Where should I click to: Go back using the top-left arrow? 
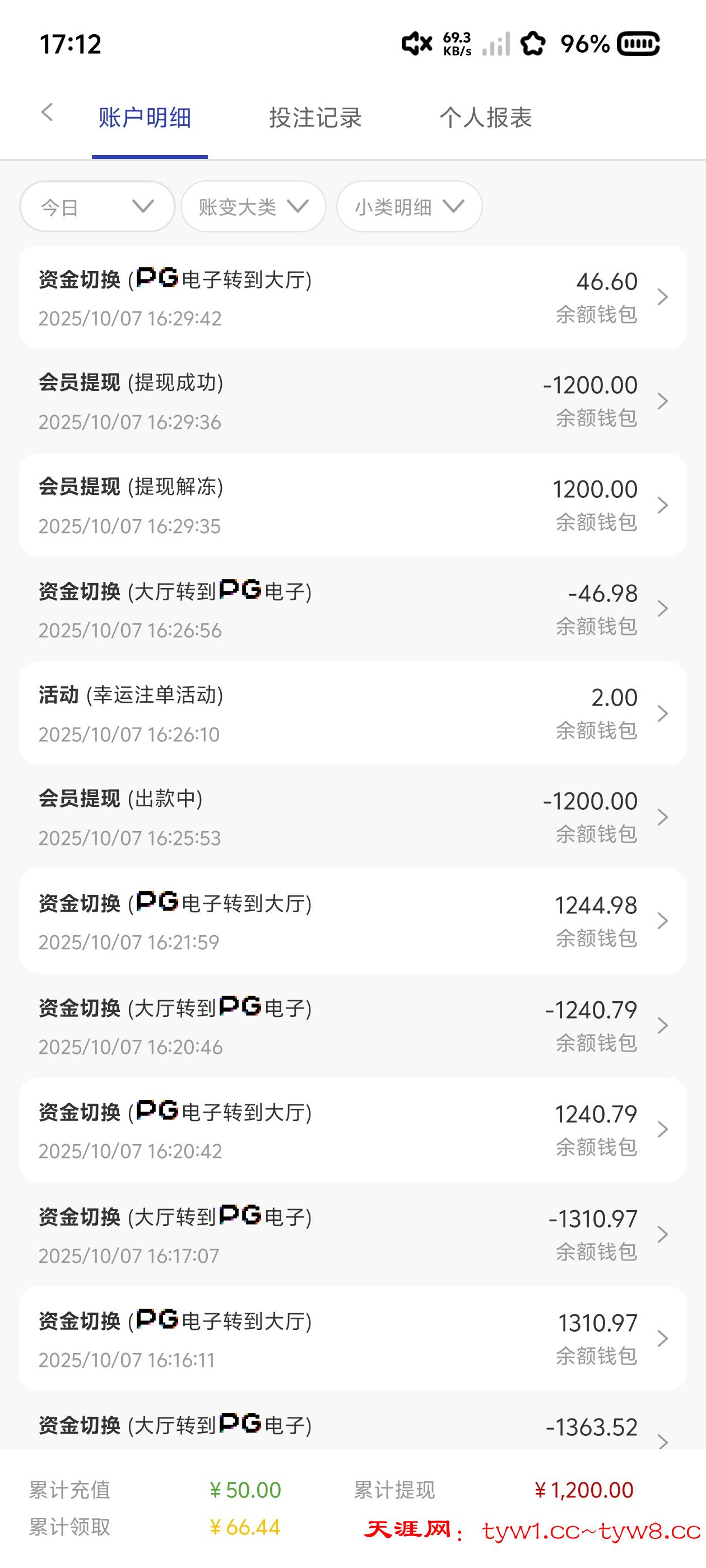pyautogui.click(x=47, y=113)
